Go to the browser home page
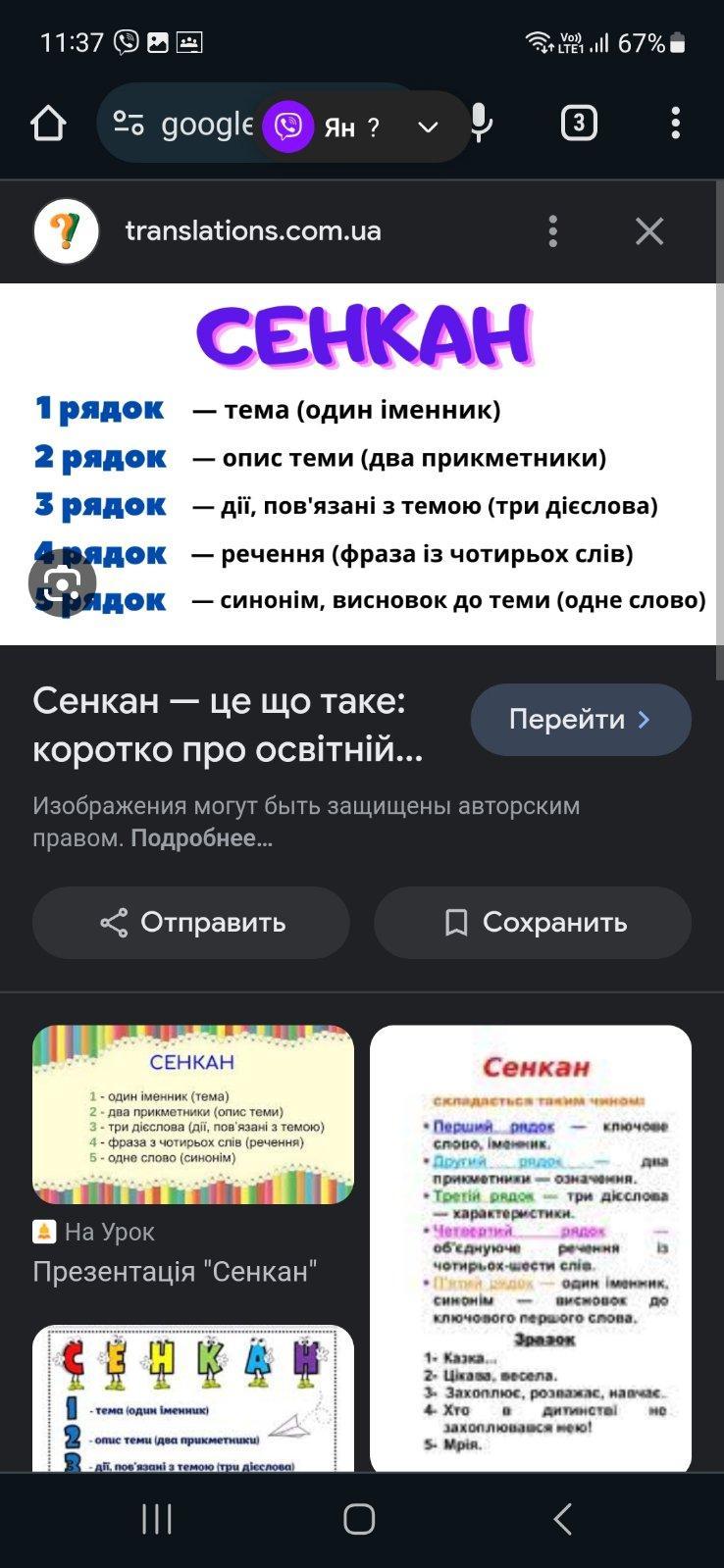Image resolution: width=724 pixels, height=1568 pixels. (x=48, y=125)
